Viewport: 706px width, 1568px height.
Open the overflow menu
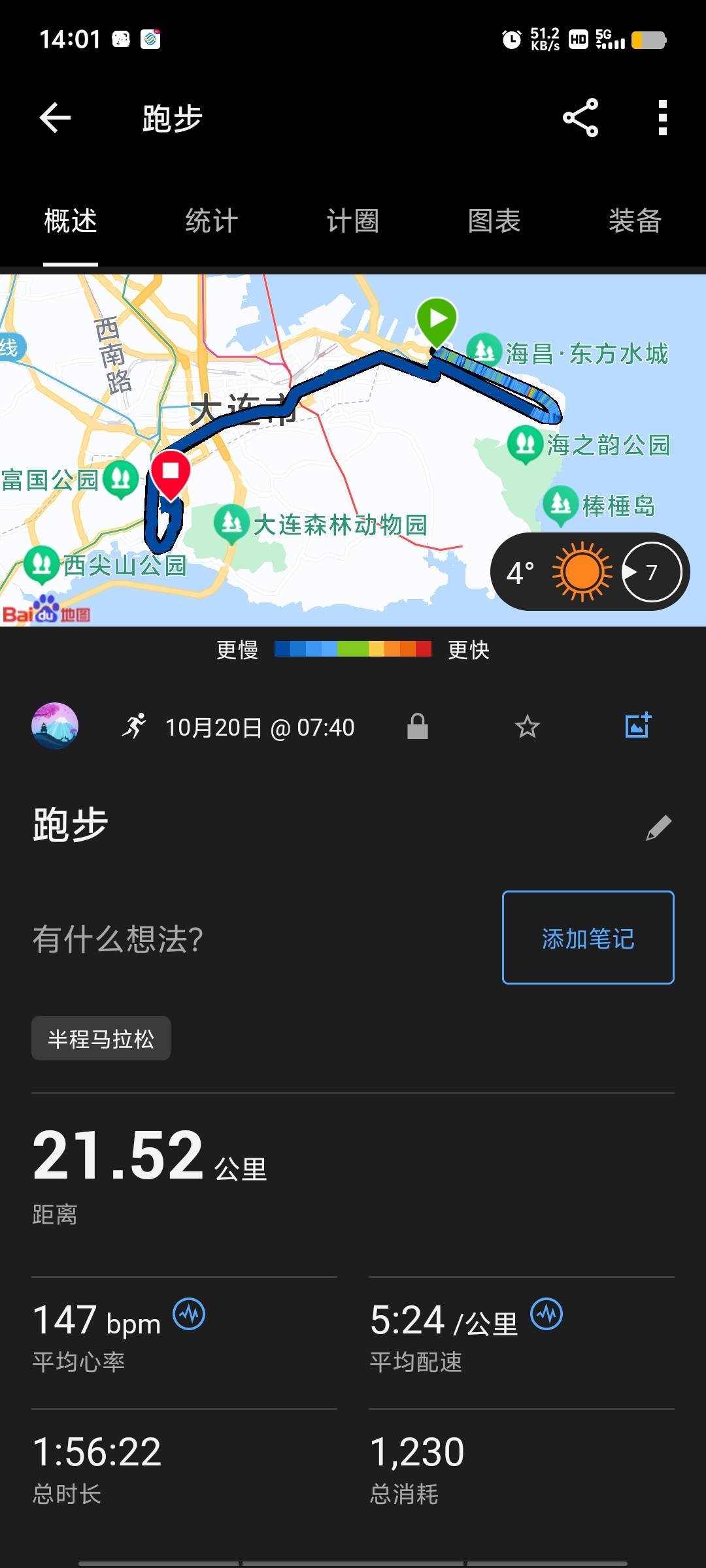pos(663,119)
